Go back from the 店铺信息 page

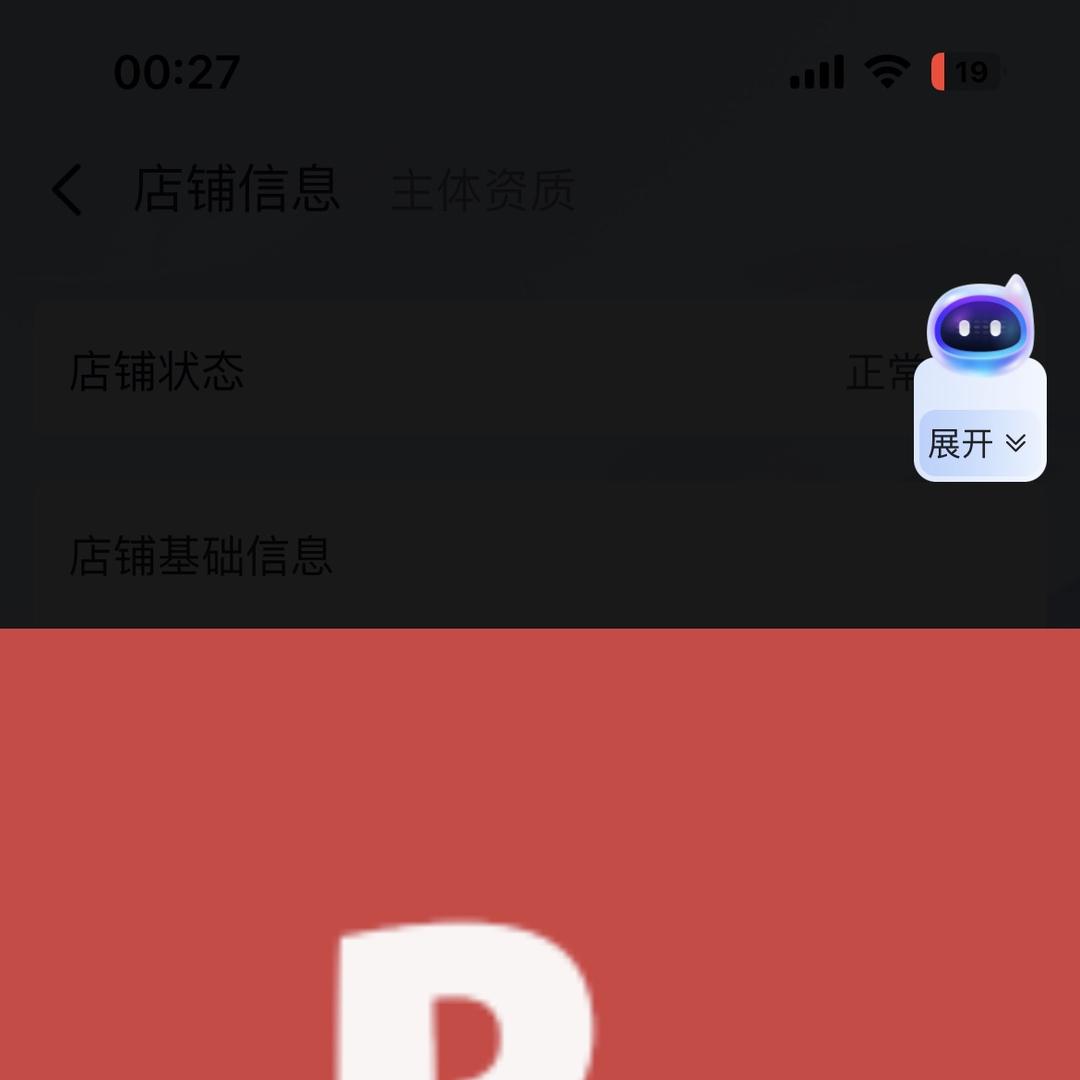click(x=67, y=190)
